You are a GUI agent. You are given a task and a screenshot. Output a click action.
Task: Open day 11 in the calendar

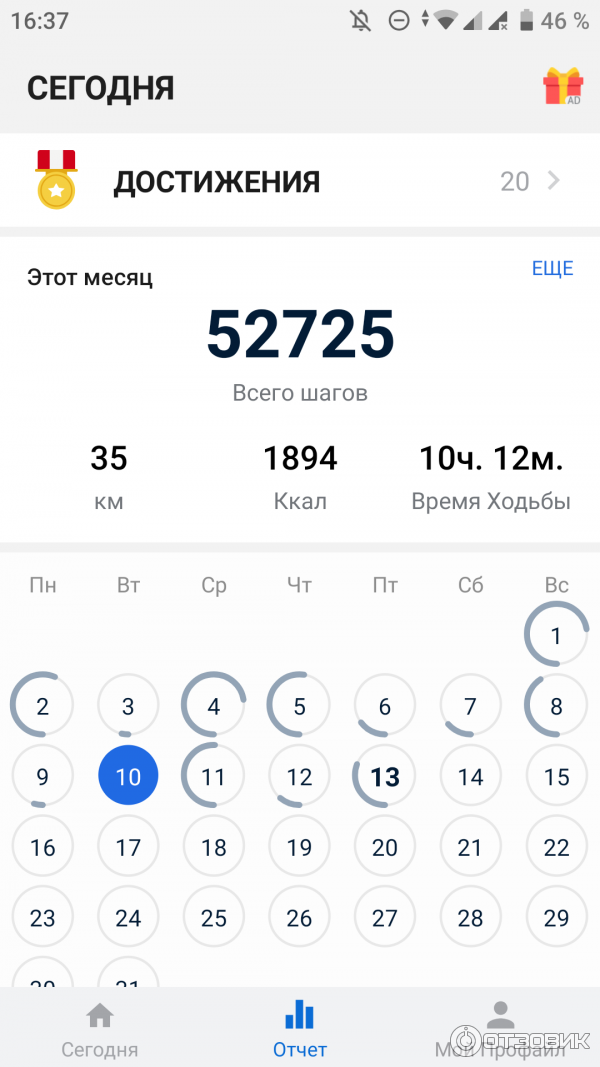click(214, 776)
